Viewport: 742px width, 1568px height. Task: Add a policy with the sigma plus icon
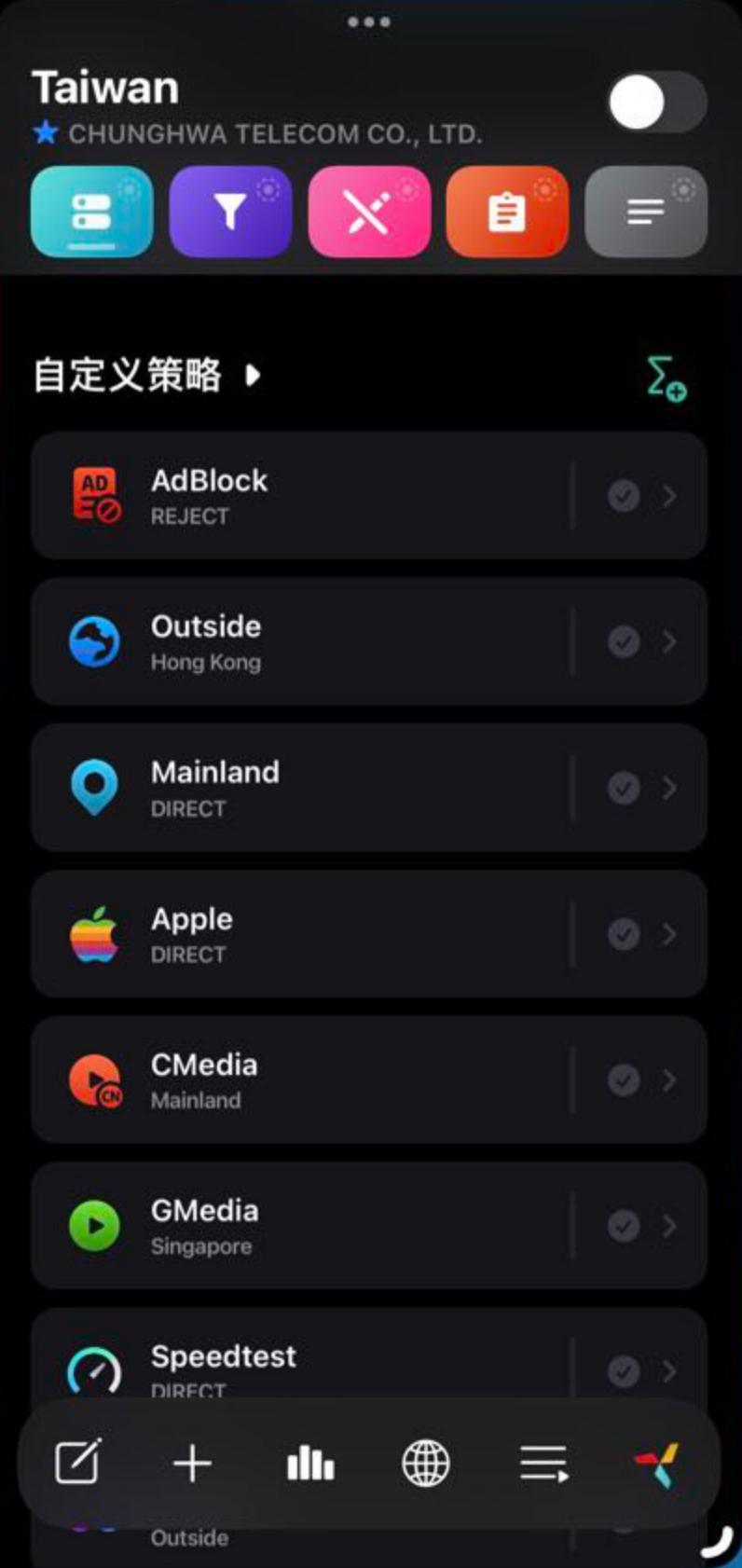[666, 378]
